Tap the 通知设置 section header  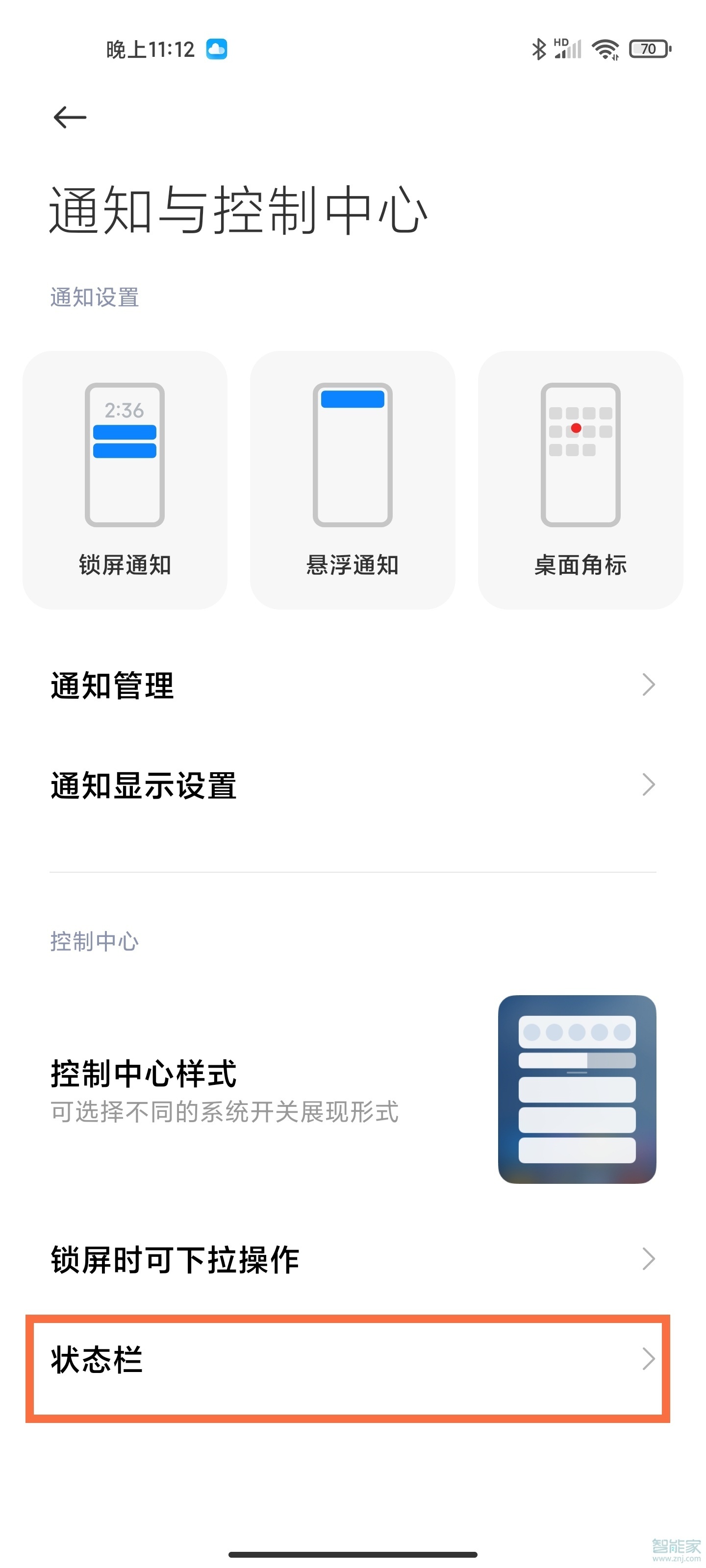94,297
